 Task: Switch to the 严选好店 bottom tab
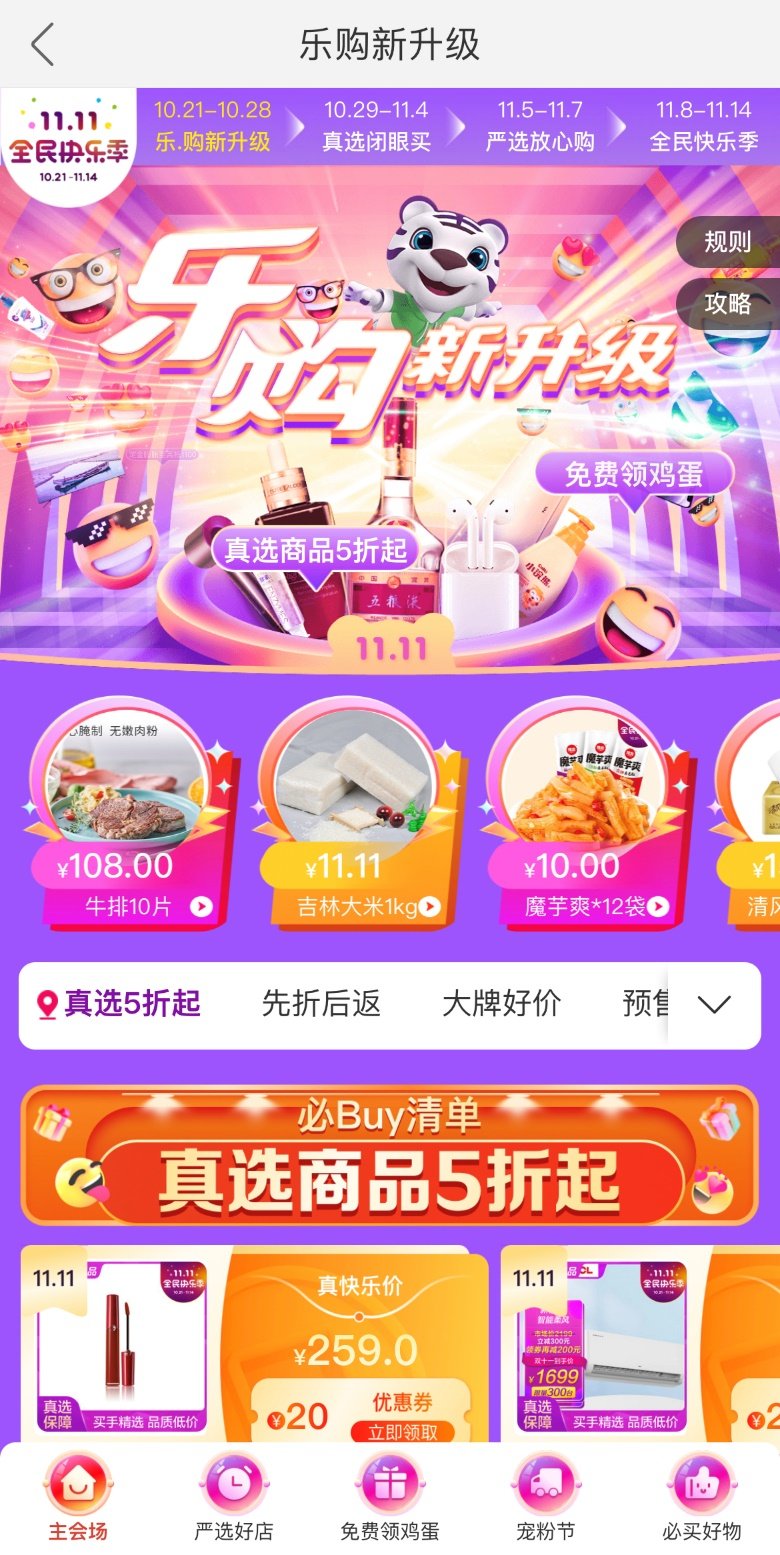[233, 1497]
